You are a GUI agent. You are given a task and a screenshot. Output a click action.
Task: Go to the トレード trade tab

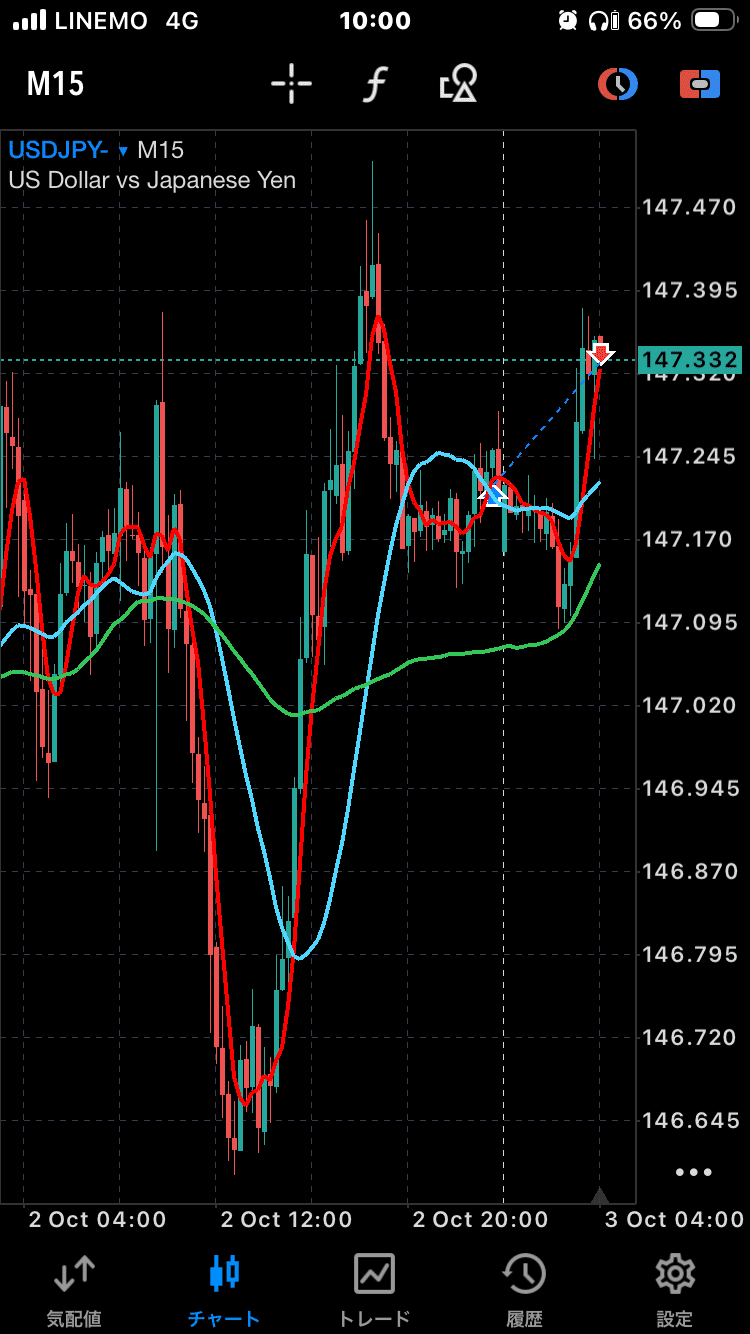coord(374,1290)
